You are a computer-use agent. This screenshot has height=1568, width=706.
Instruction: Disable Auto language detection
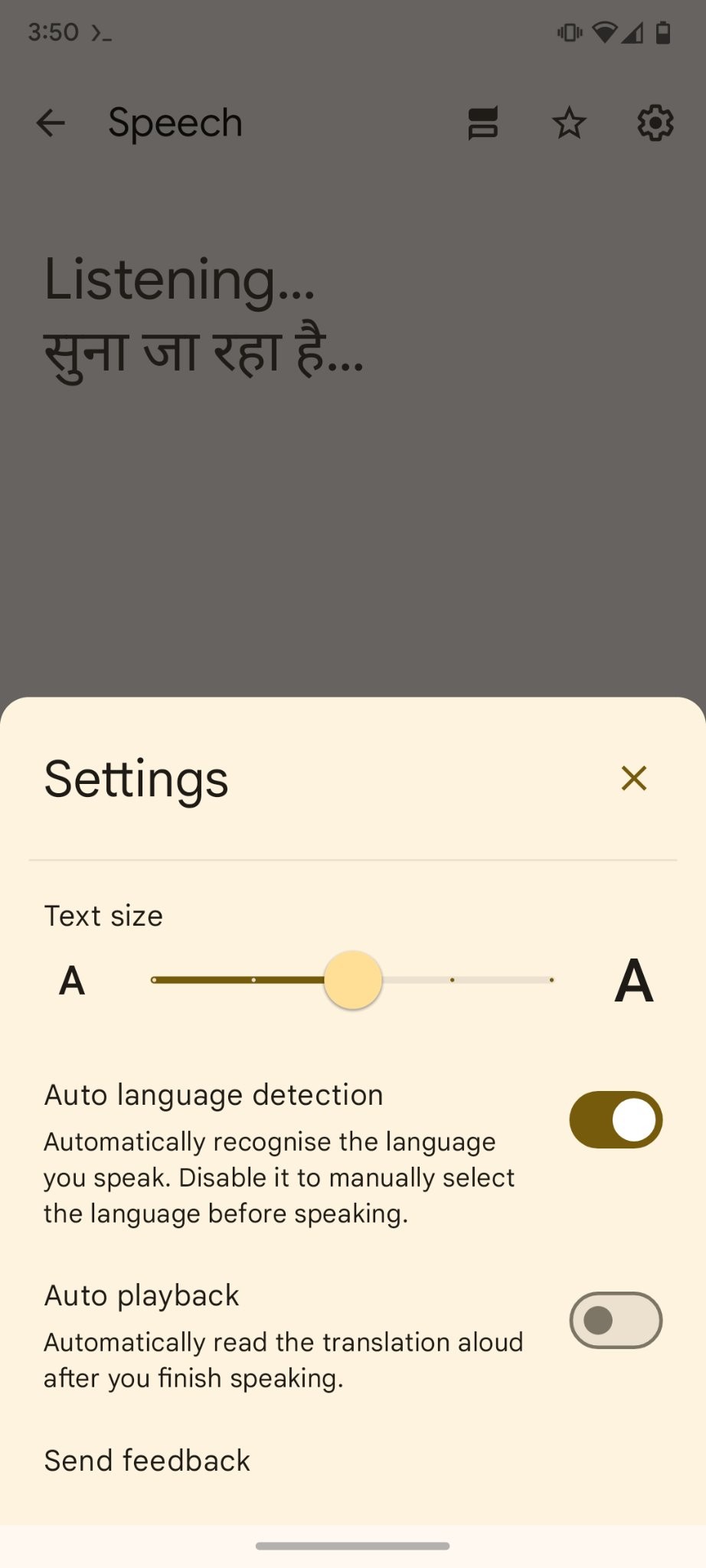point(616,1119)
